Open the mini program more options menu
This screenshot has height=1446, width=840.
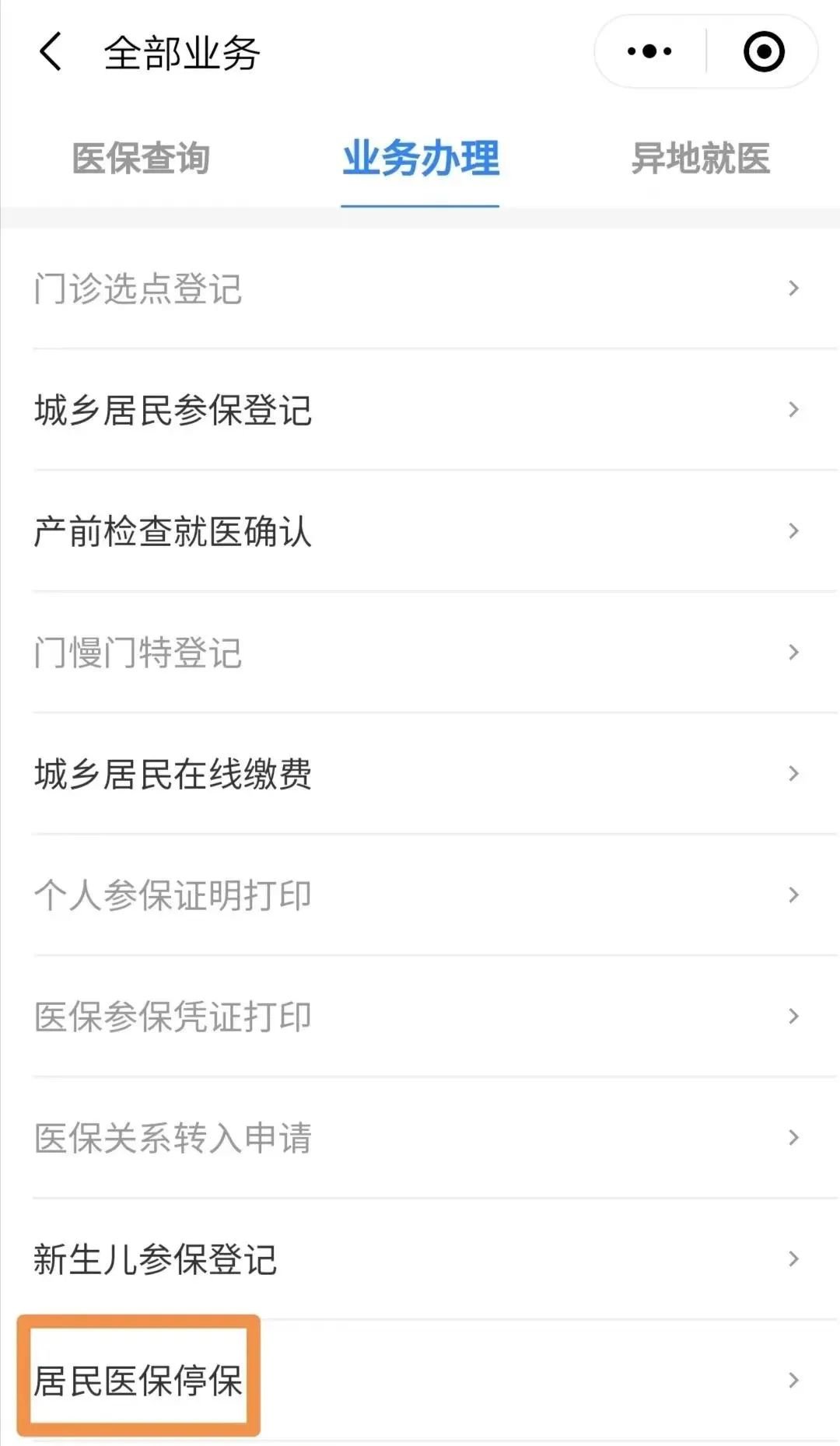pyautogui.click(x=649, y=52)
